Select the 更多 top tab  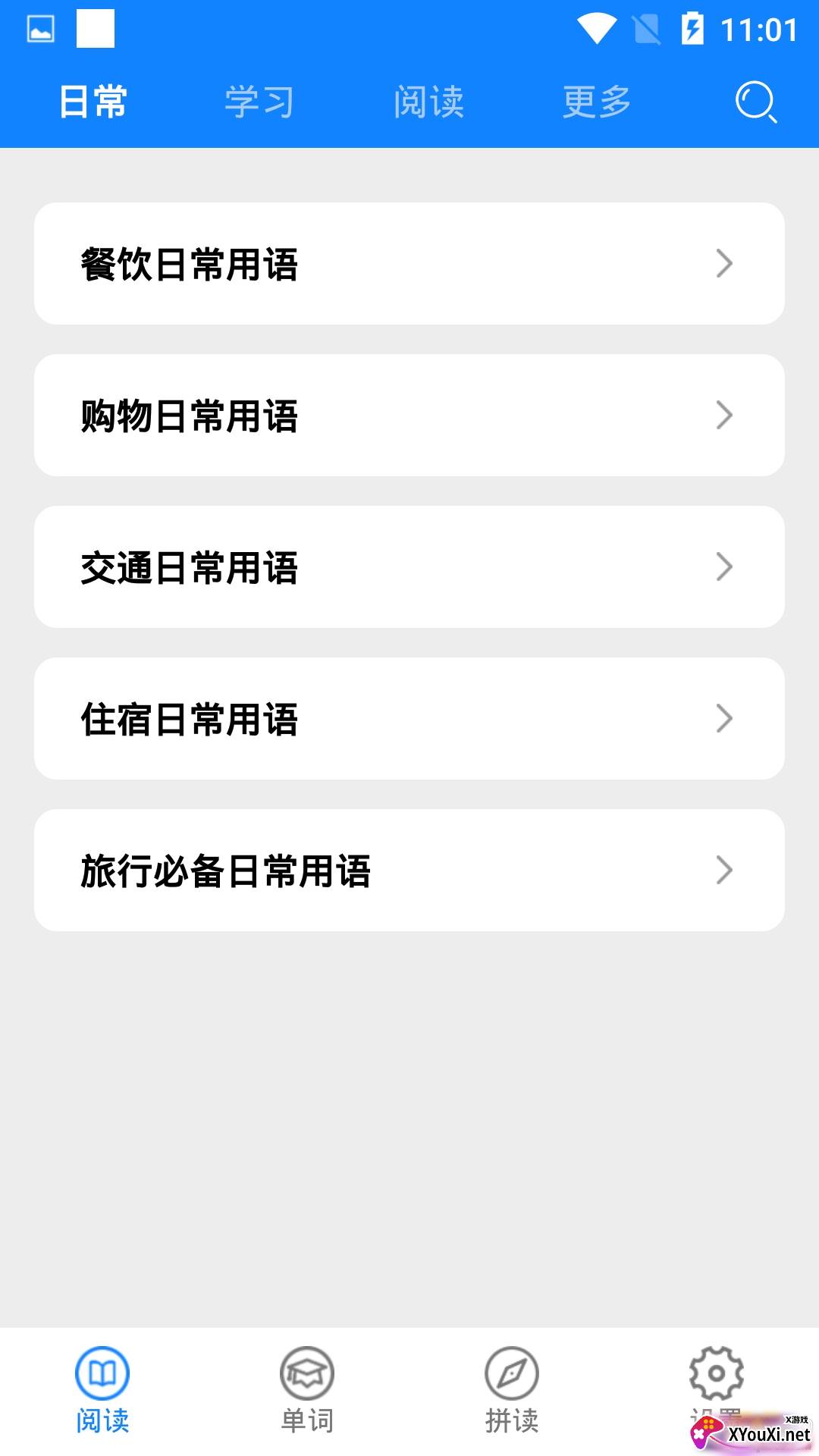click(x=597, y=102)
